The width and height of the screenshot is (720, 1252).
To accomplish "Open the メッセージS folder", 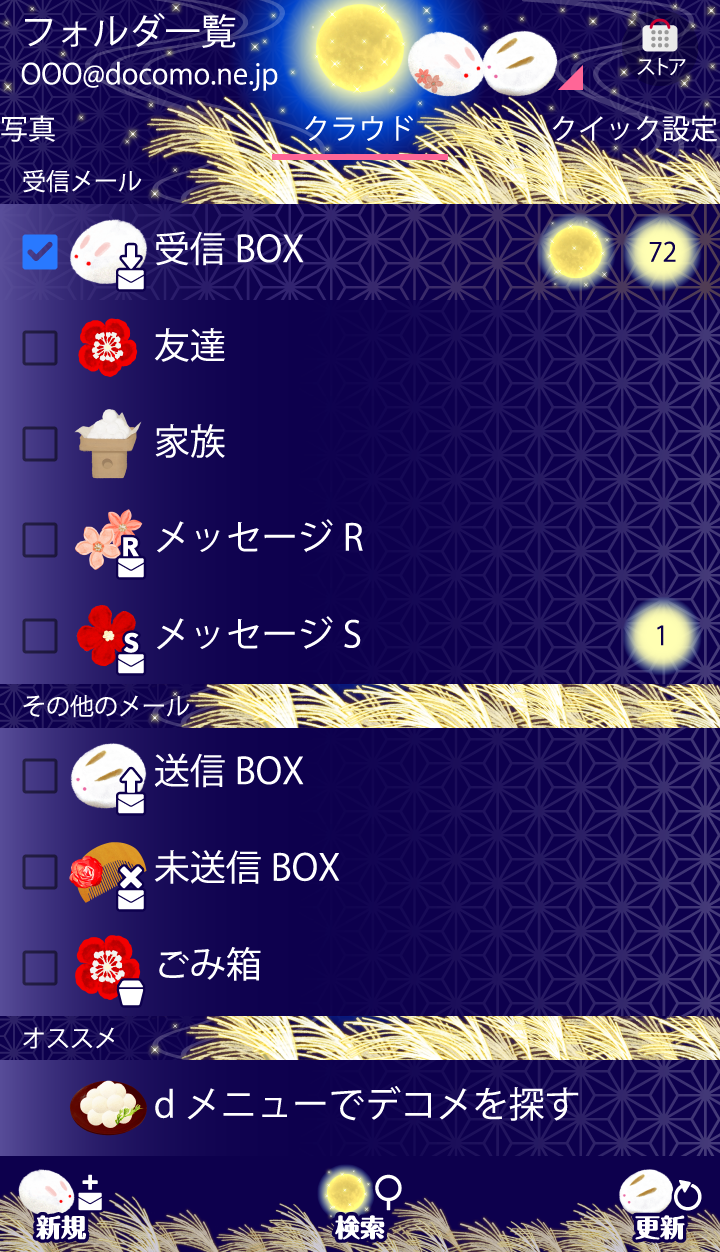I will point(258,635).
